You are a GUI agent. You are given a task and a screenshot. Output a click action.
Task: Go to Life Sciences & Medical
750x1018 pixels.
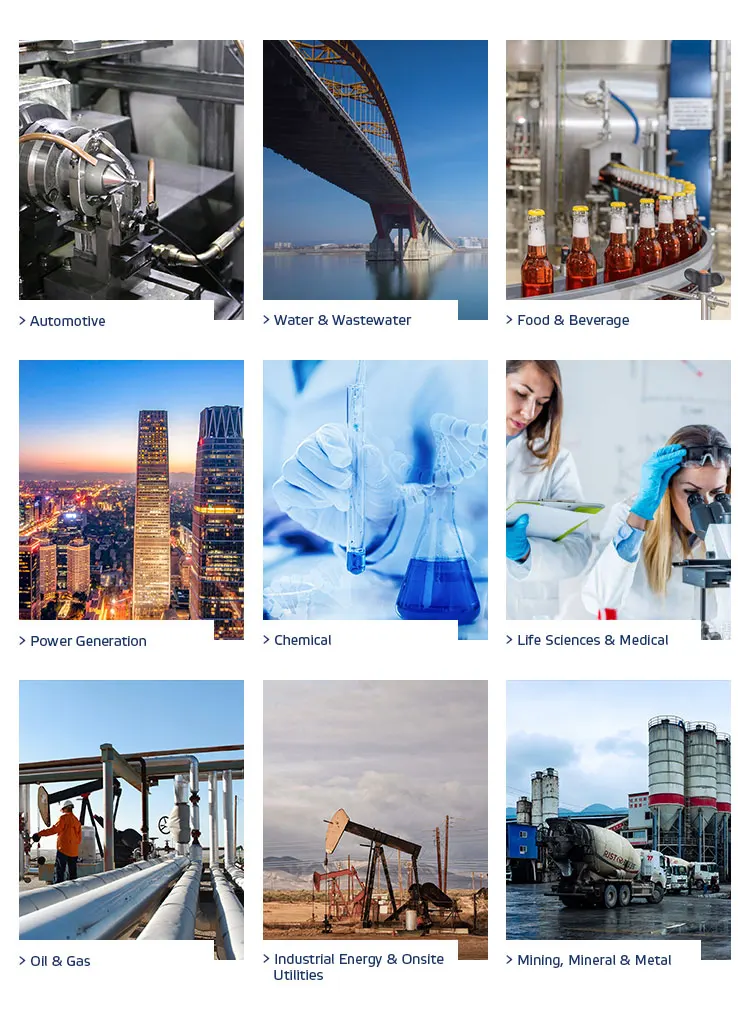point(618,505)
